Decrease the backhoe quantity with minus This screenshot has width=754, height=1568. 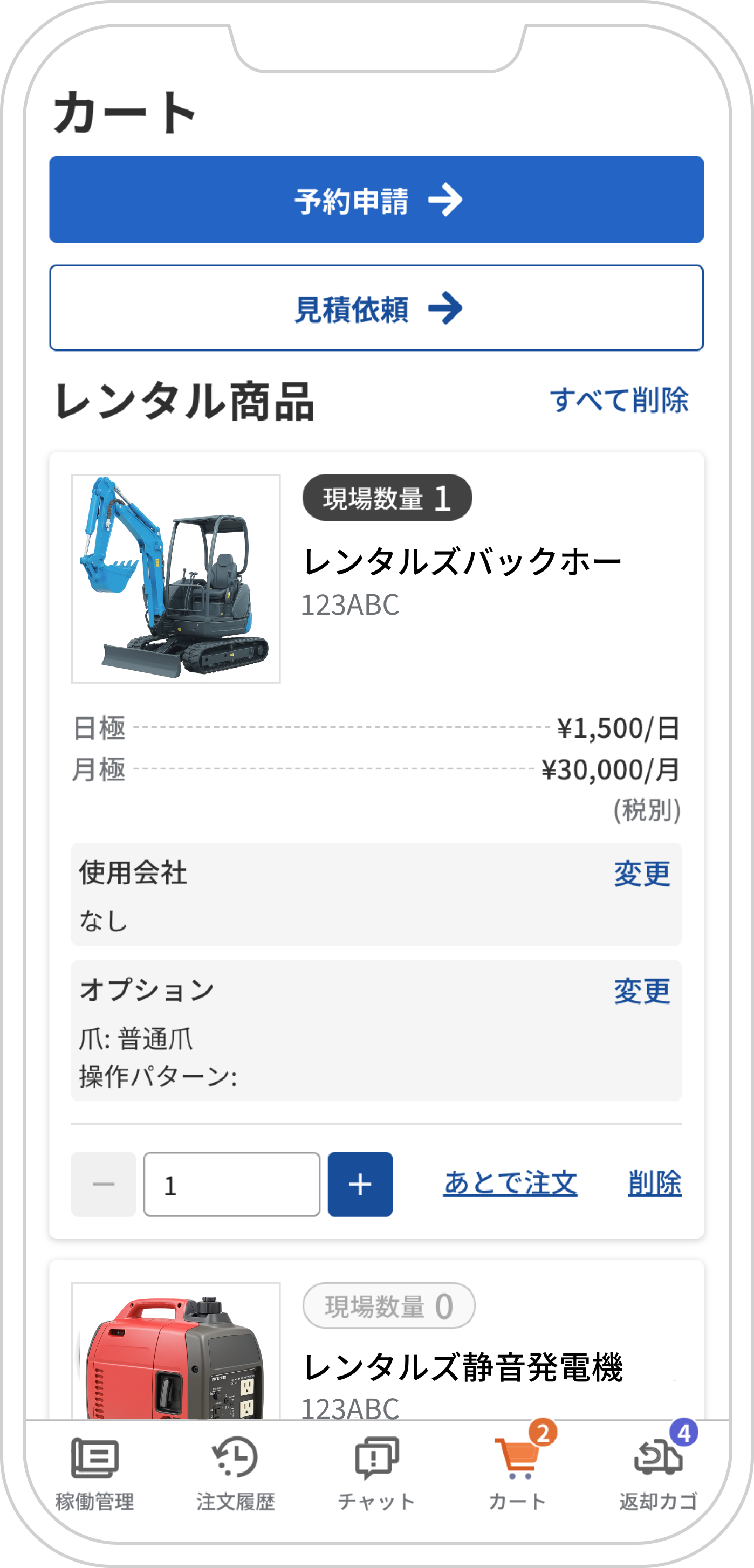click(104, 1184)
